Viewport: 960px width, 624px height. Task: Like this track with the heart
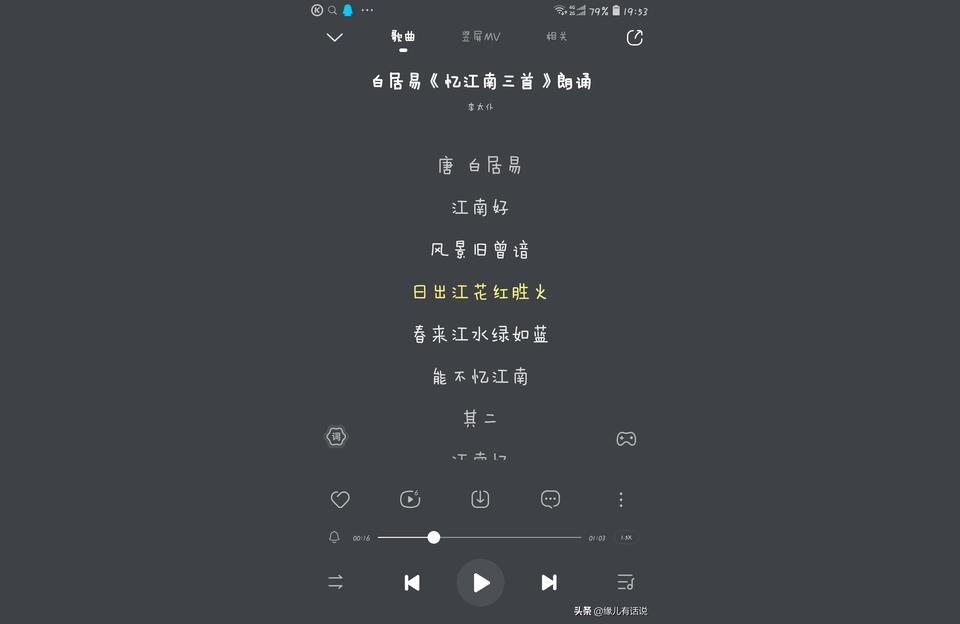tap(340, 499)
